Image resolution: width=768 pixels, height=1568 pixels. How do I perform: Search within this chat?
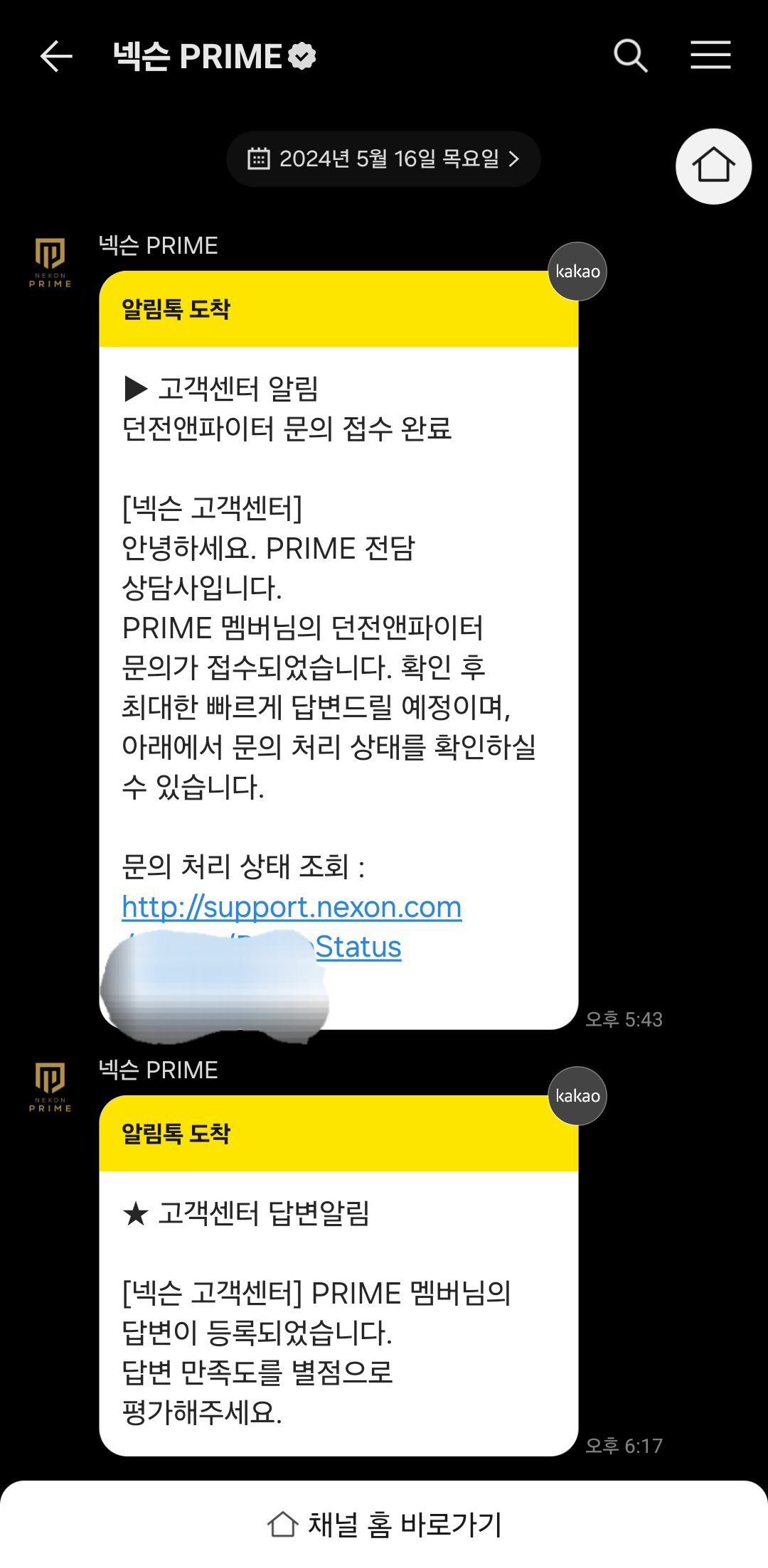[x=630, y=55]
